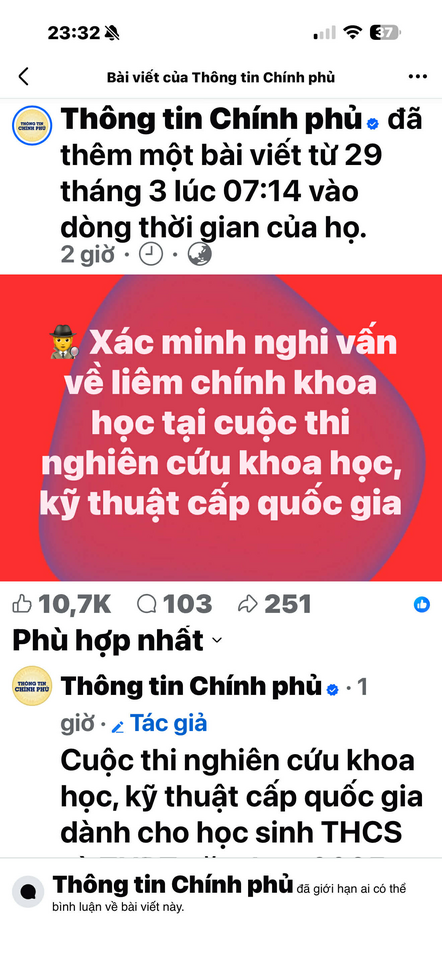The height and width of the screenshot is (960, 442).
Task: View the 251 shares of the post
Action: click(274, 605)
